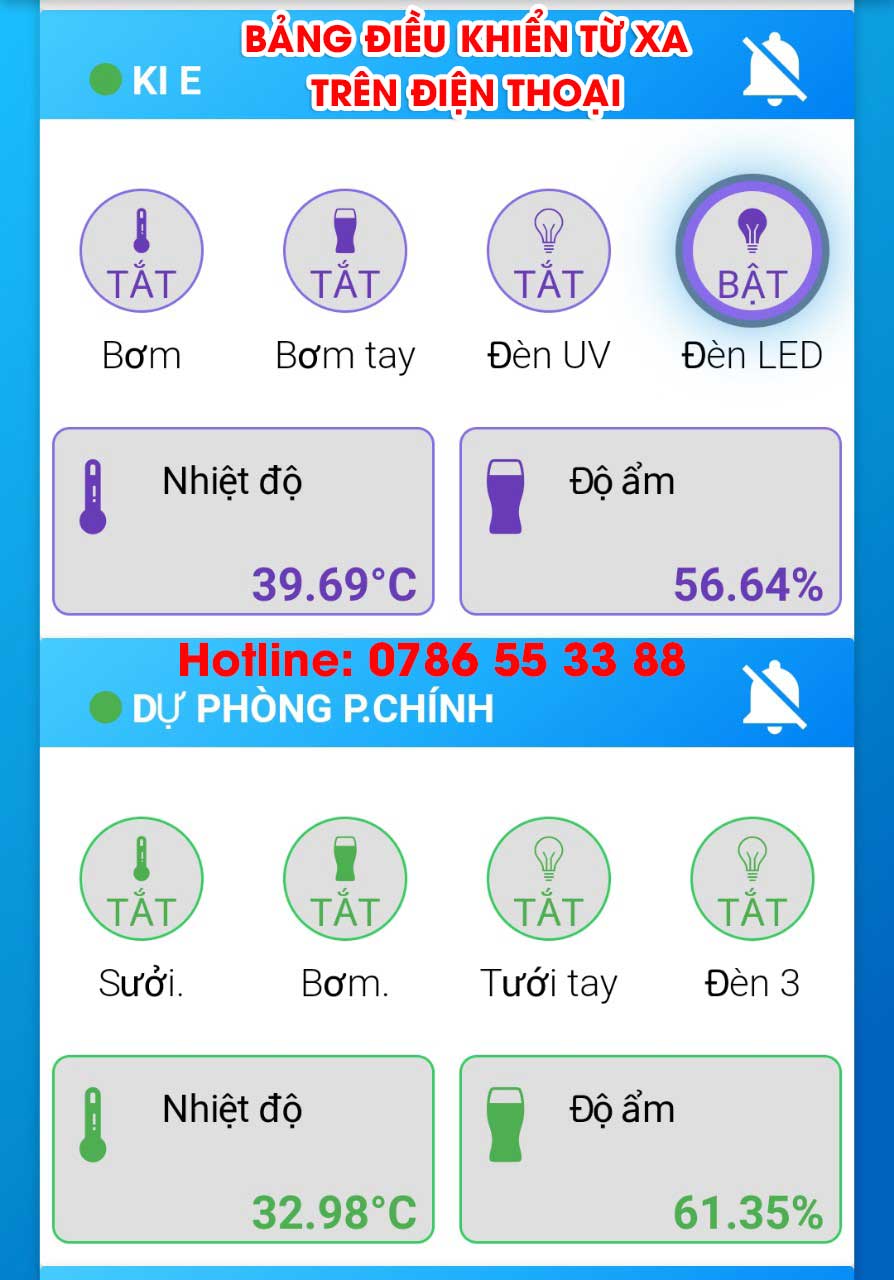
Task: Turn on Đèn 3
Action: click(752, 879)
